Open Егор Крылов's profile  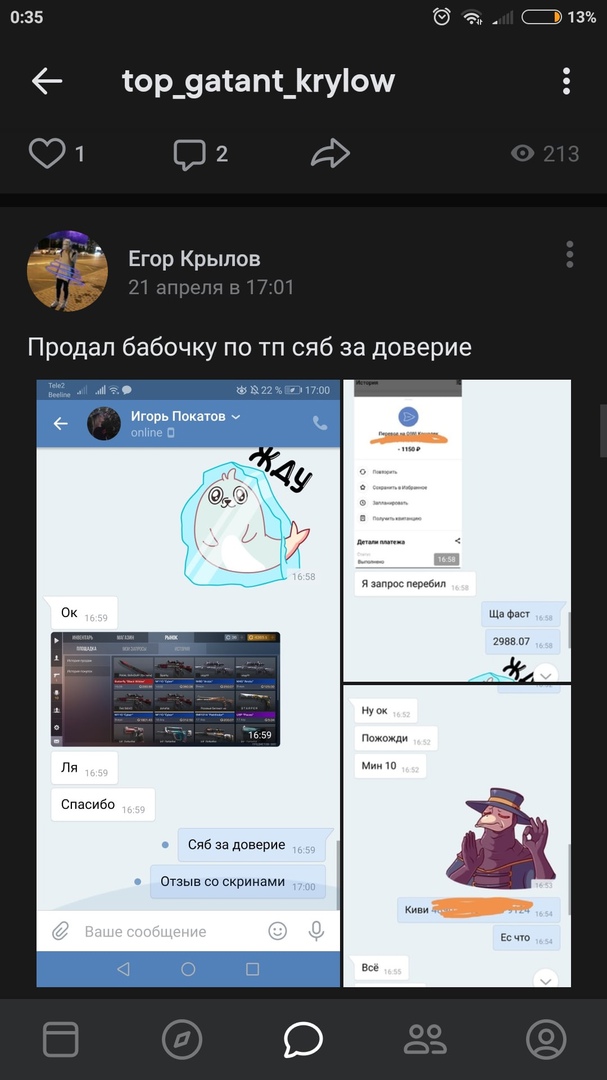tap(194, 259)
